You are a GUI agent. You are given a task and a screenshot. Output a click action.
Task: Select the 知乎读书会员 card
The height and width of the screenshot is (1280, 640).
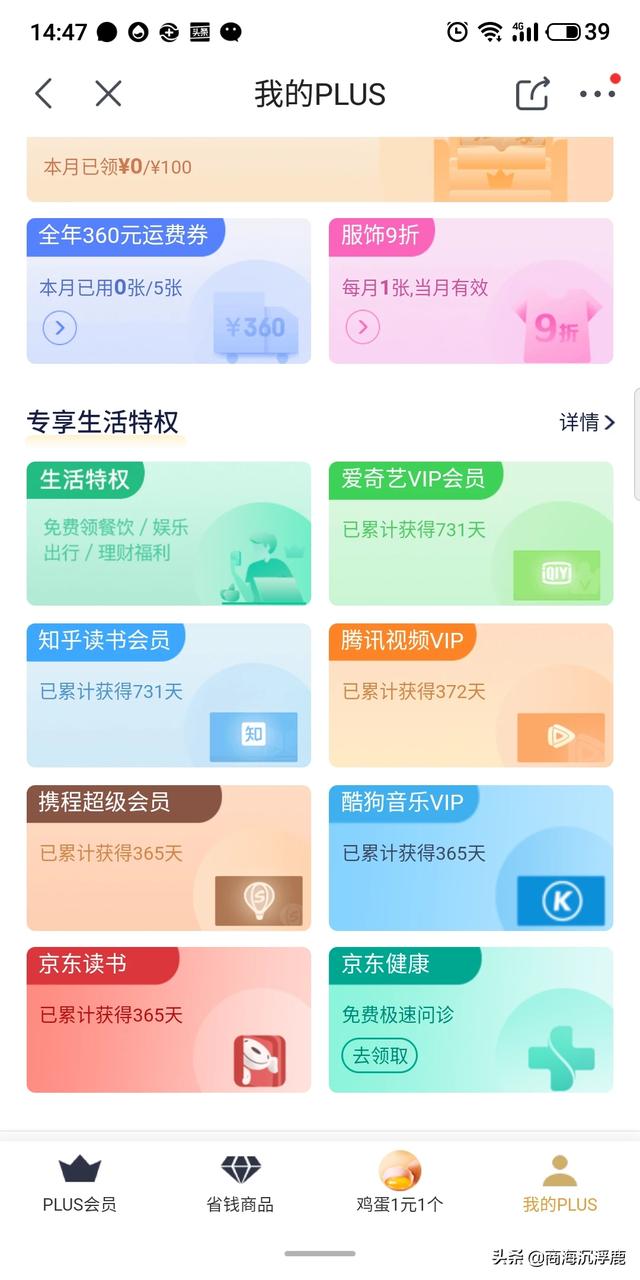tap(168, 695)
